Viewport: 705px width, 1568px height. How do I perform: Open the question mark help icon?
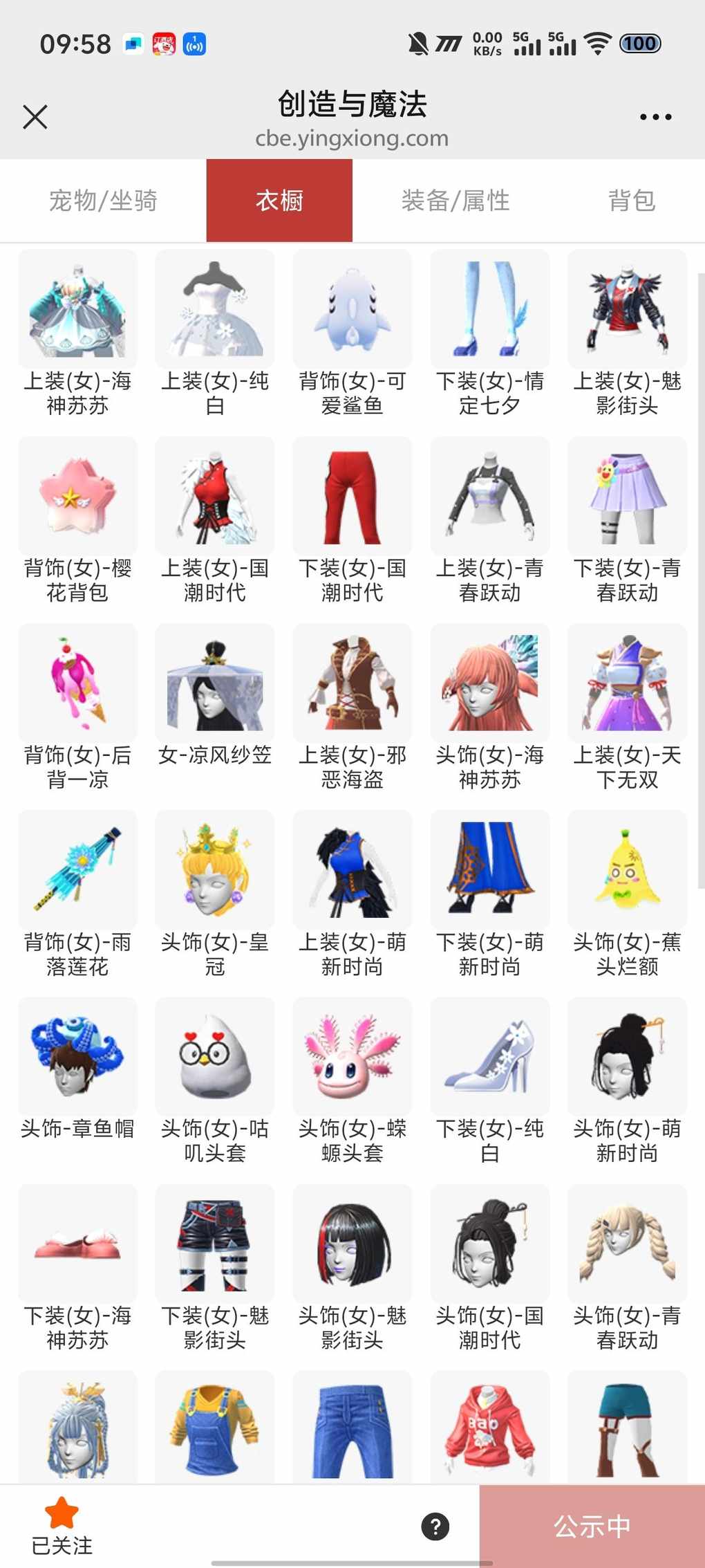pyautogui.click(x=435, y=1526)
